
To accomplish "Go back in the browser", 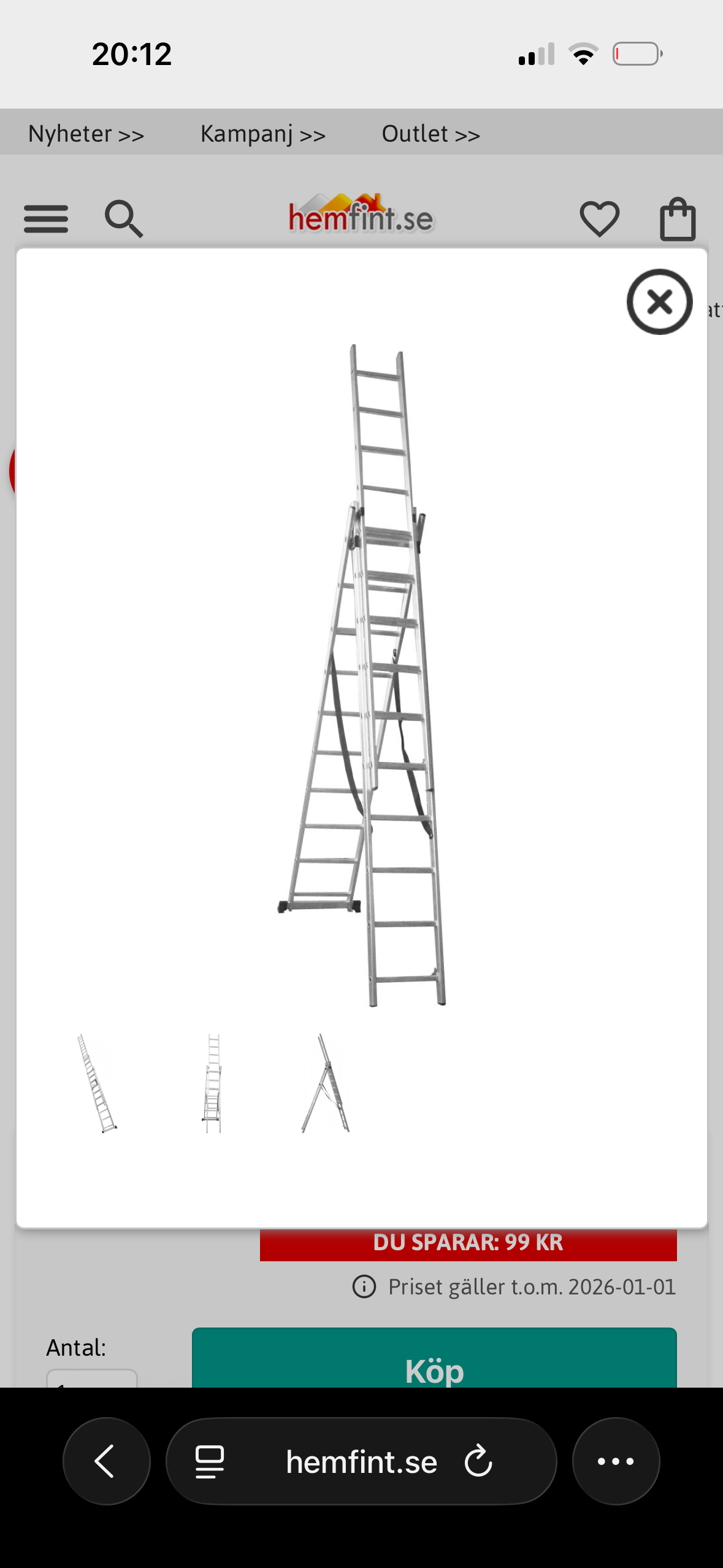I will click(106, 1461).
